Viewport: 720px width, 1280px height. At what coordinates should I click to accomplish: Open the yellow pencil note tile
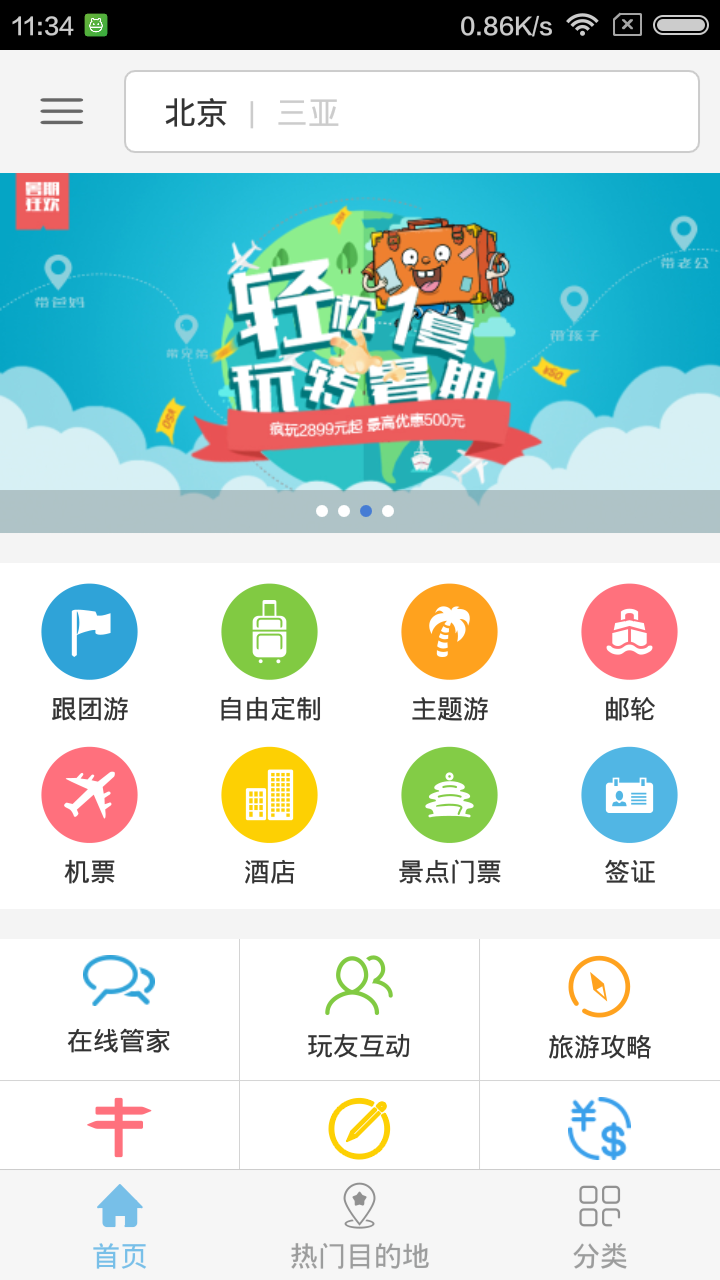click(359, 1128)
